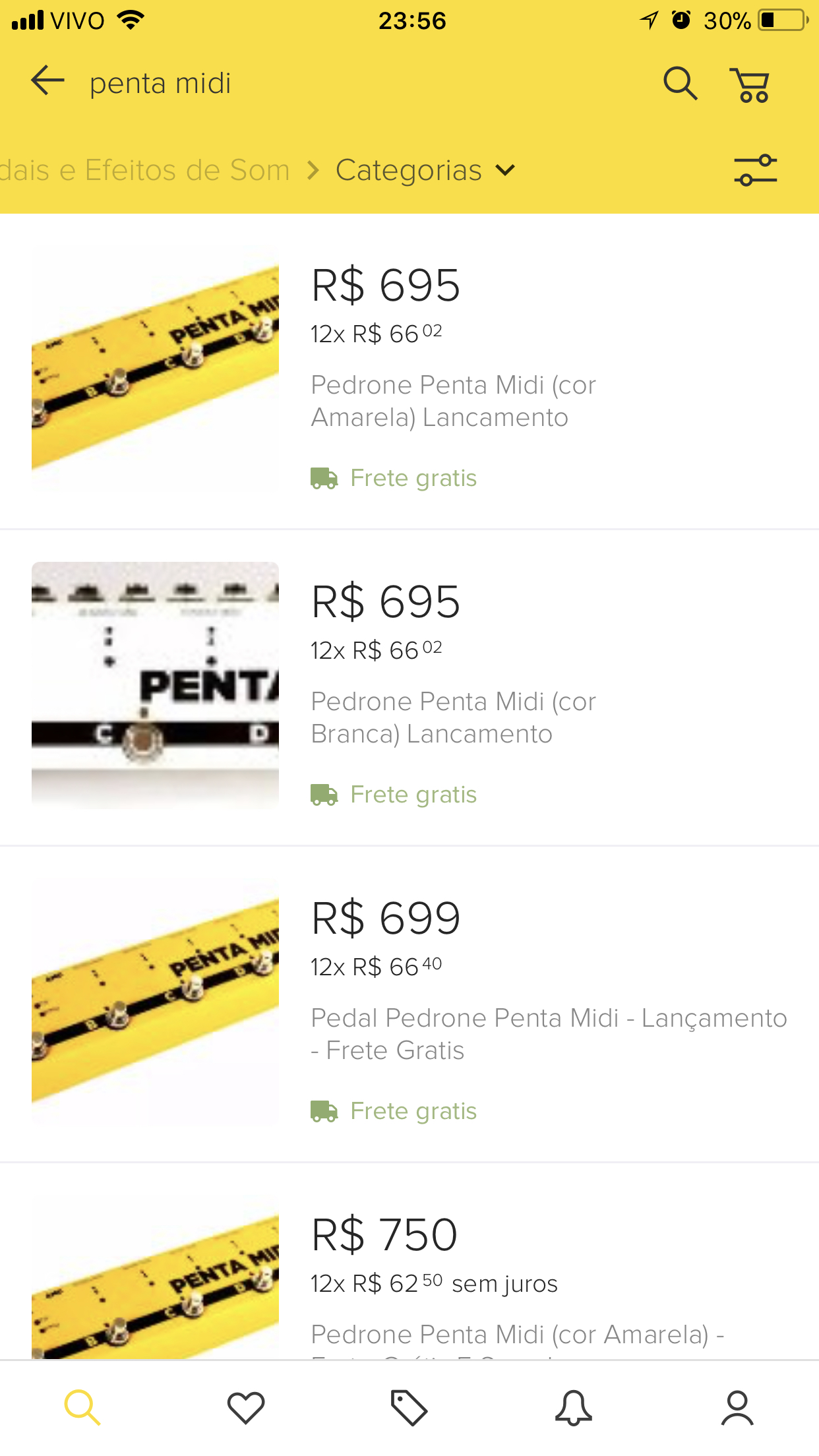Screen dimensions: 819x1456
Task: Open the favorites heart tab
Action: [246, 1408]
